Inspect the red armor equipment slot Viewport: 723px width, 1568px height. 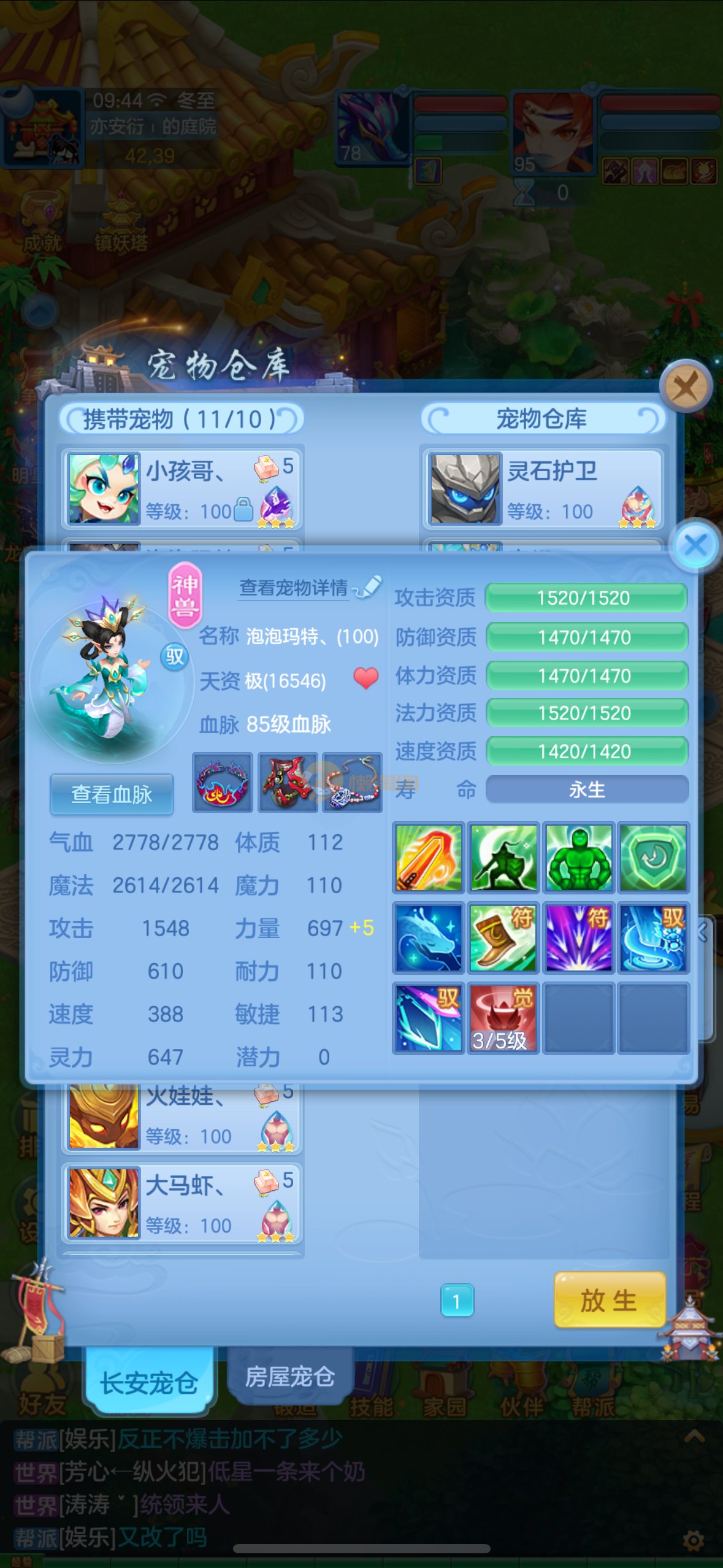tap(287, 782)
